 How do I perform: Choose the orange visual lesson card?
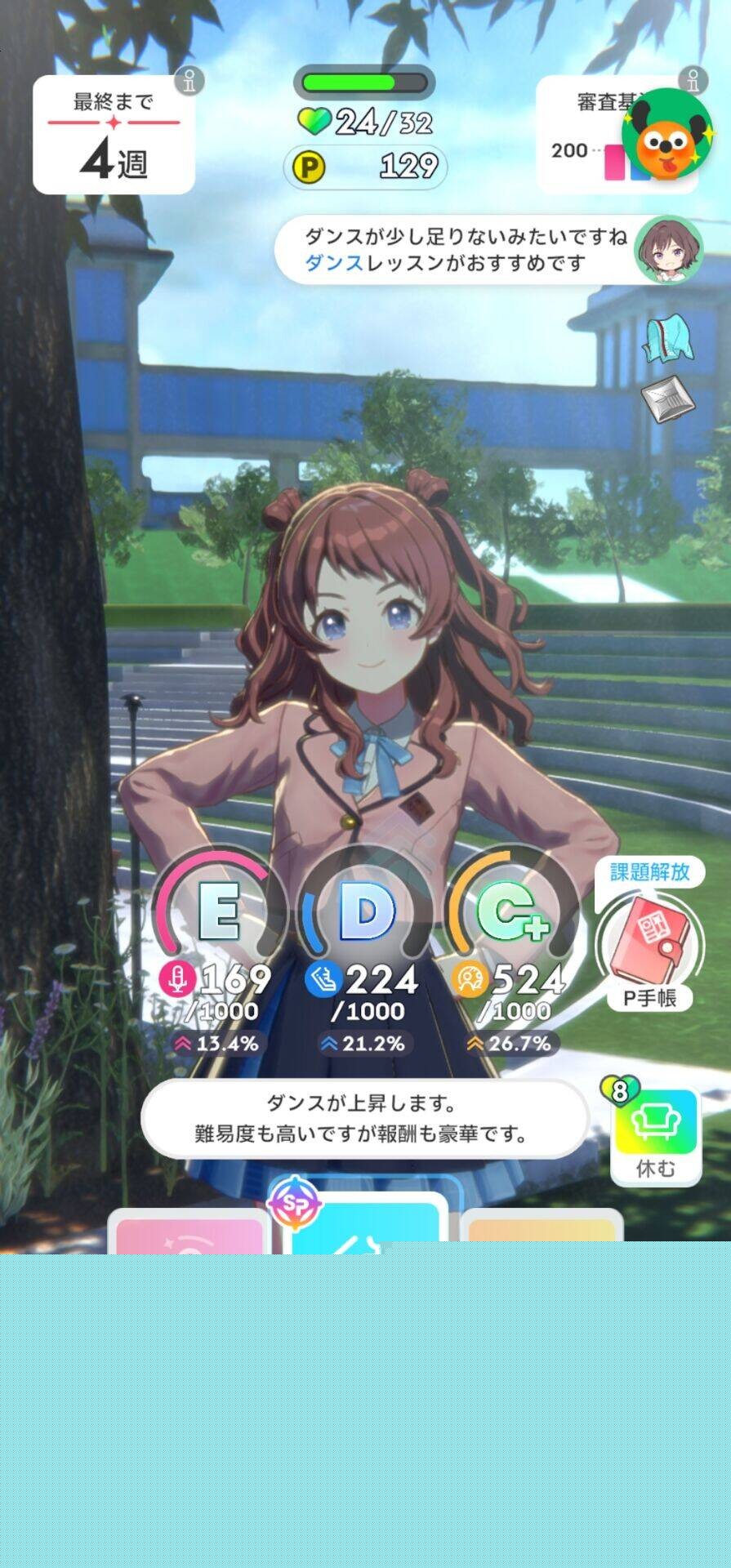click(542, 1232)
